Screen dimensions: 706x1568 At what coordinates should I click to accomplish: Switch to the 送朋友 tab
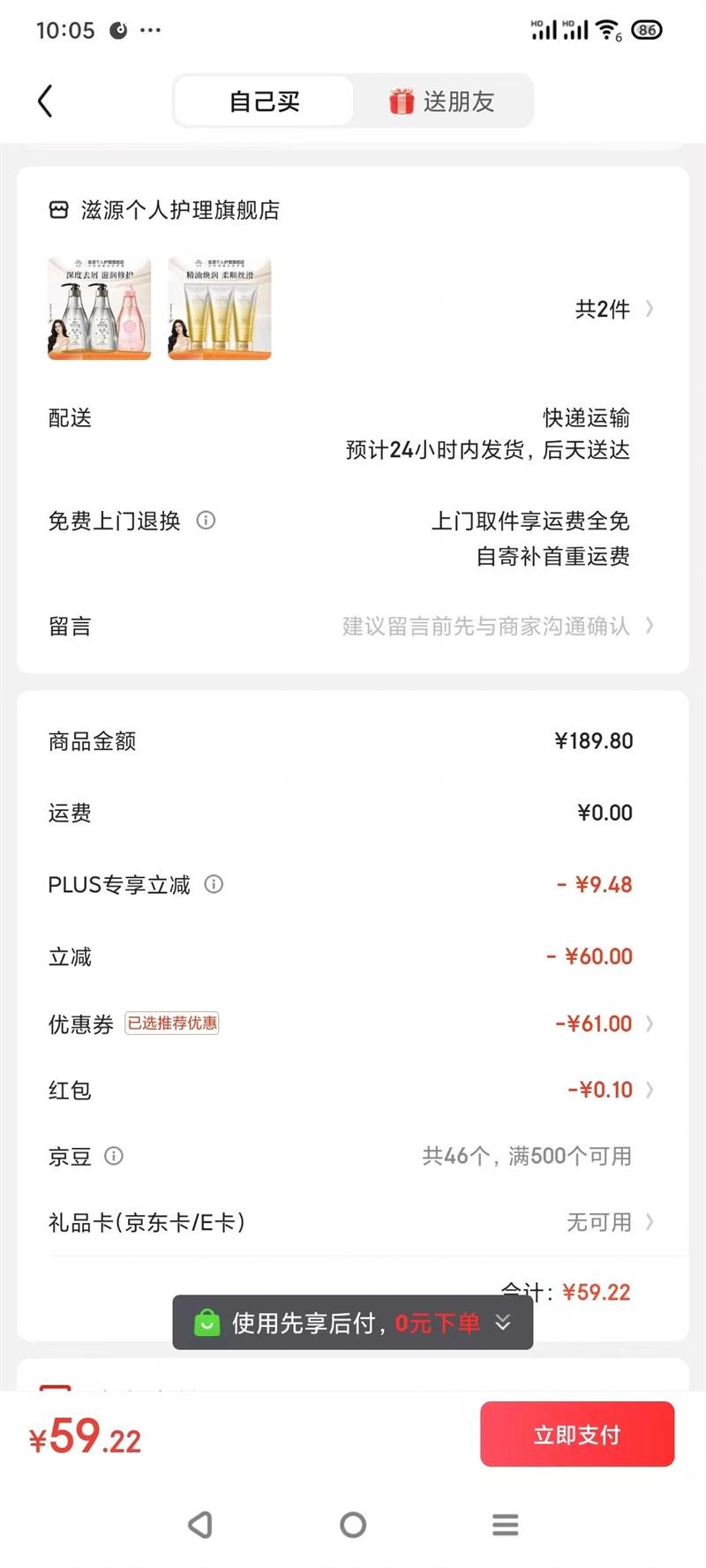tap(442, 101)
